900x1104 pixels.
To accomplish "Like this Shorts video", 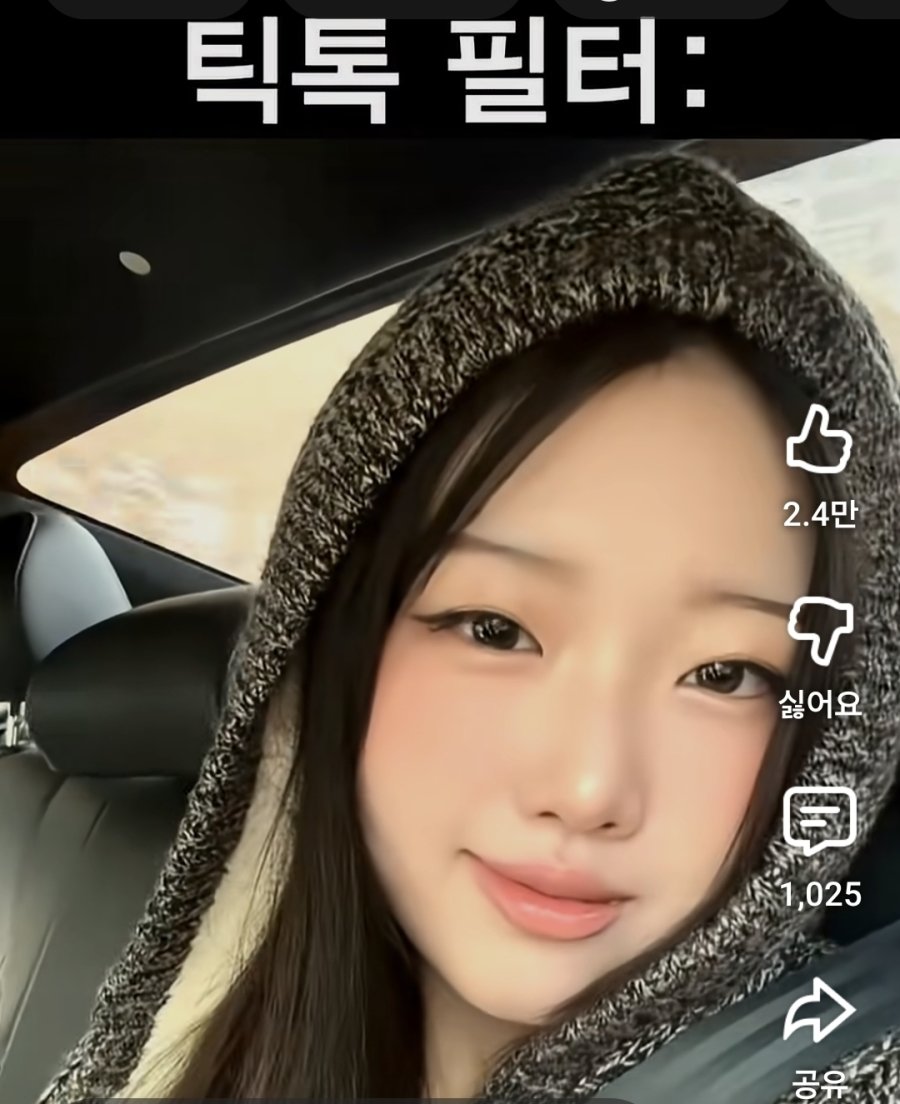I will [x=819, y=441].
